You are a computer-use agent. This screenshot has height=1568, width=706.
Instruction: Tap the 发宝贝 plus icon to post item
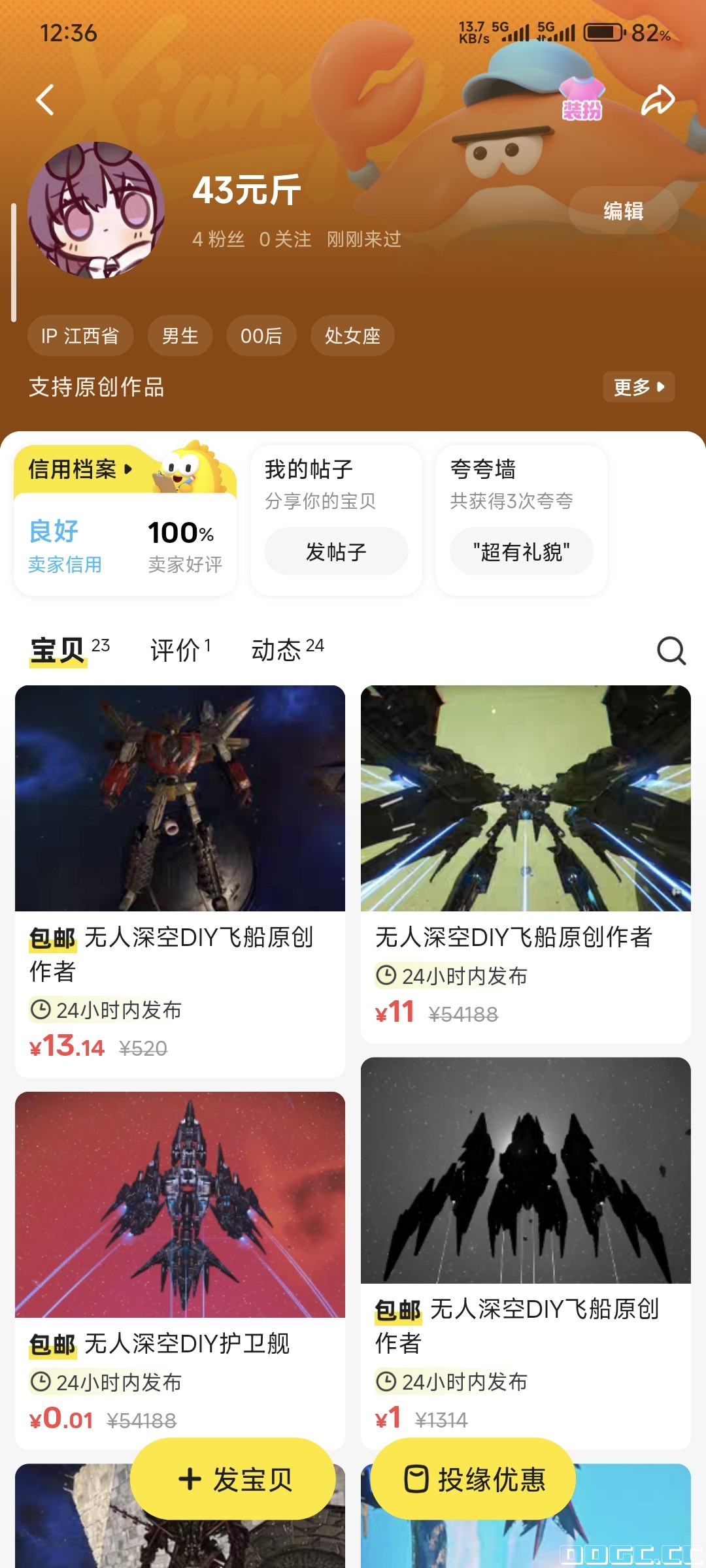(x=190, y=1481)
